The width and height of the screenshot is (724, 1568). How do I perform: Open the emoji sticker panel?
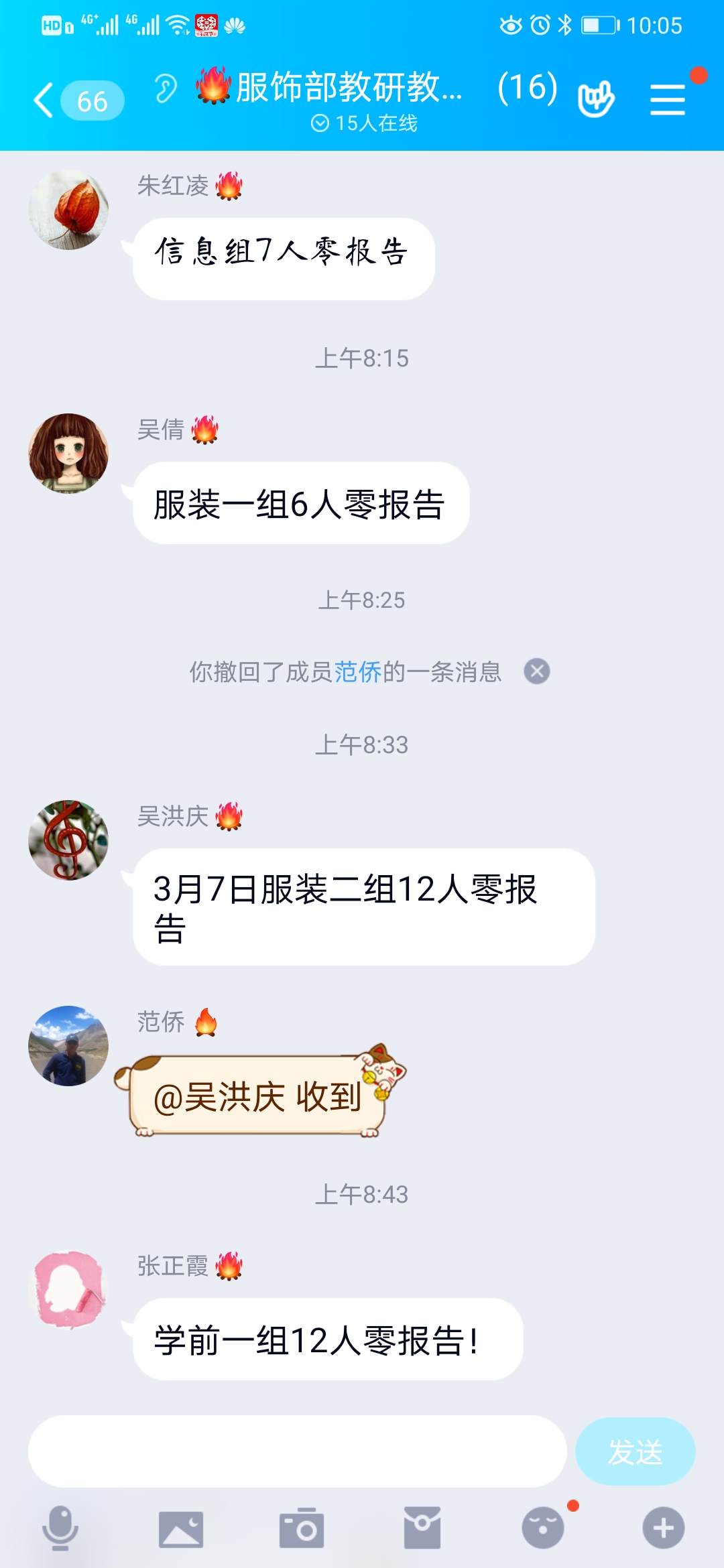[x=543, y=1528]
